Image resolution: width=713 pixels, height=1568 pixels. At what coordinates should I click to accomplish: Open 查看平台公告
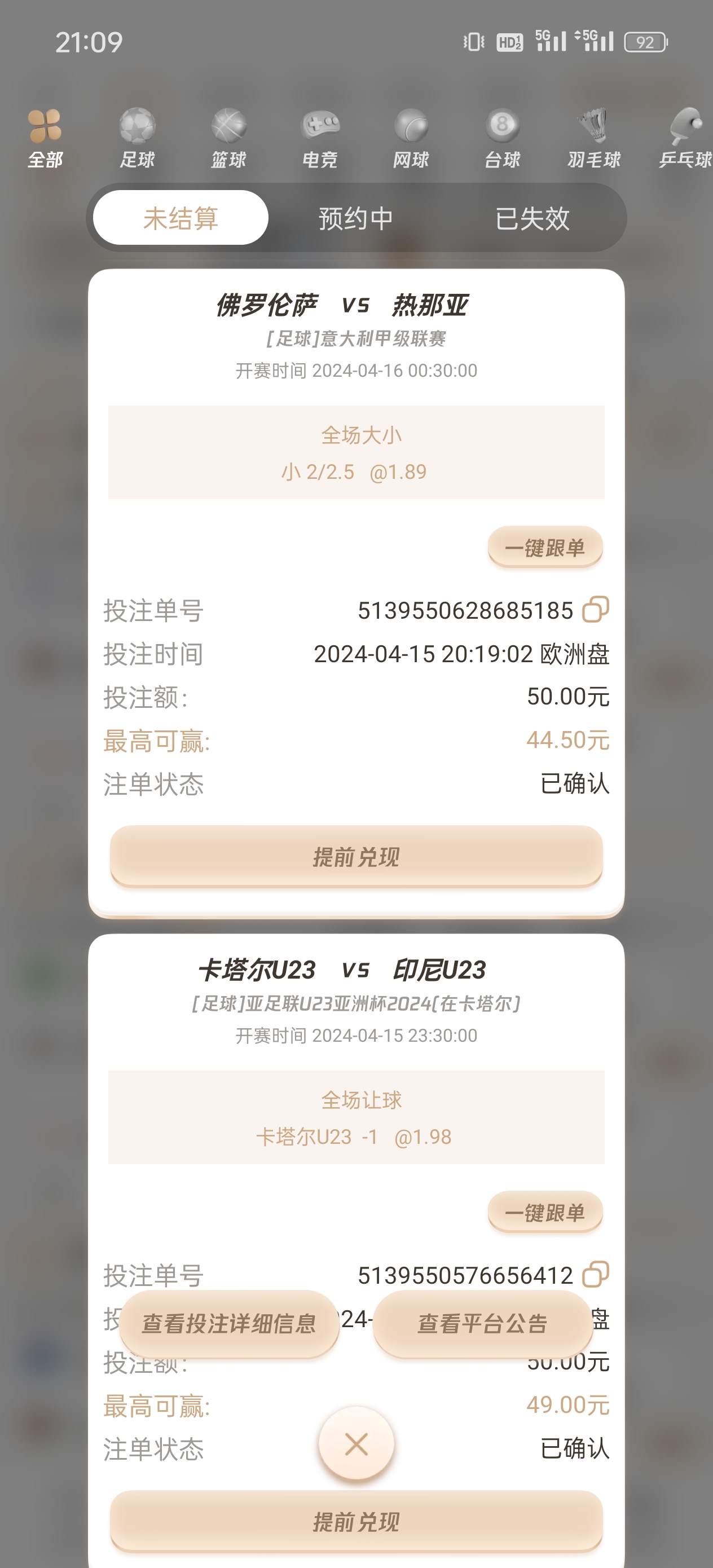coord(482,1323)
